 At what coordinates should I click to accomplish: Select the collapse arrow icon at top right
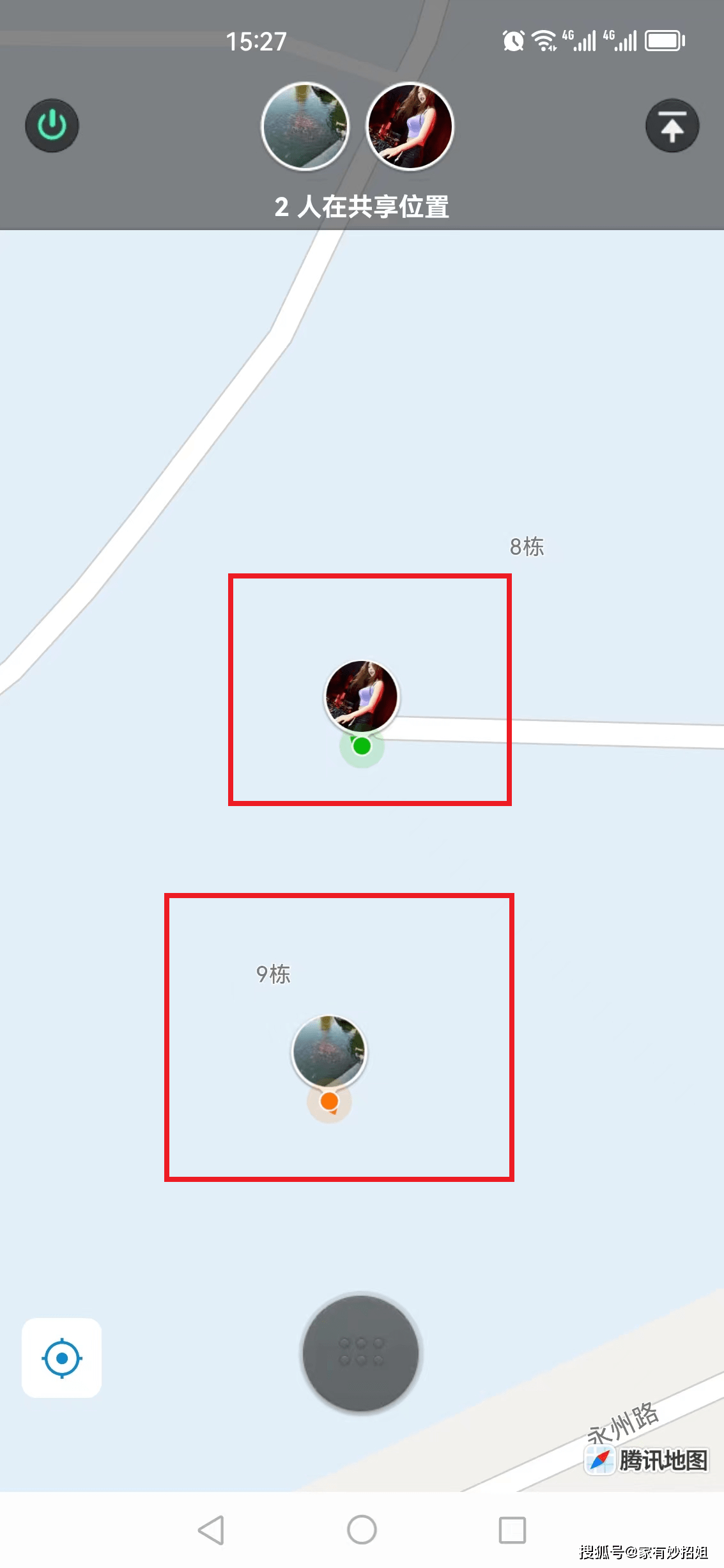click(x=672, y=125)
